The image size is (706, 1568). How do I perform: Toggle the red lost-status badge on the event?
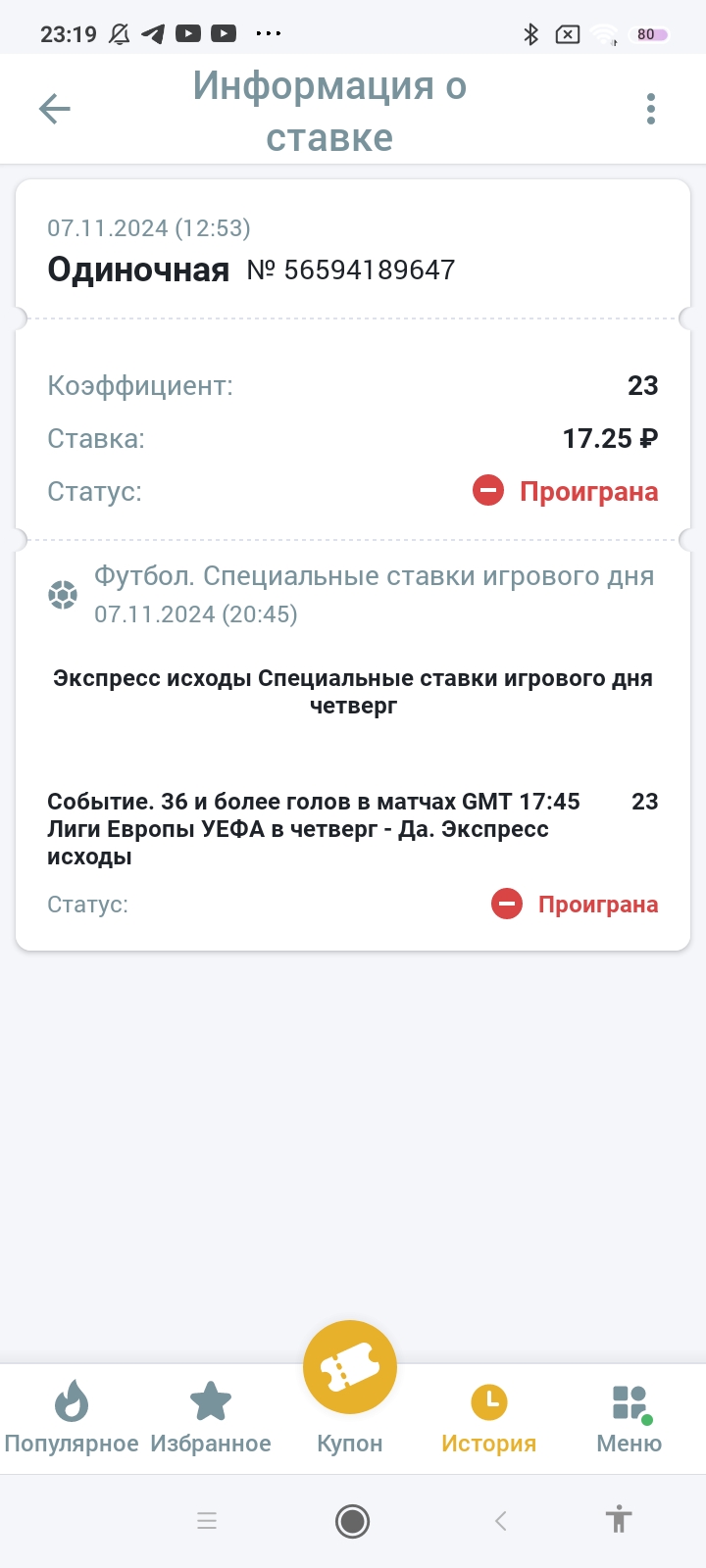(506, 904)
